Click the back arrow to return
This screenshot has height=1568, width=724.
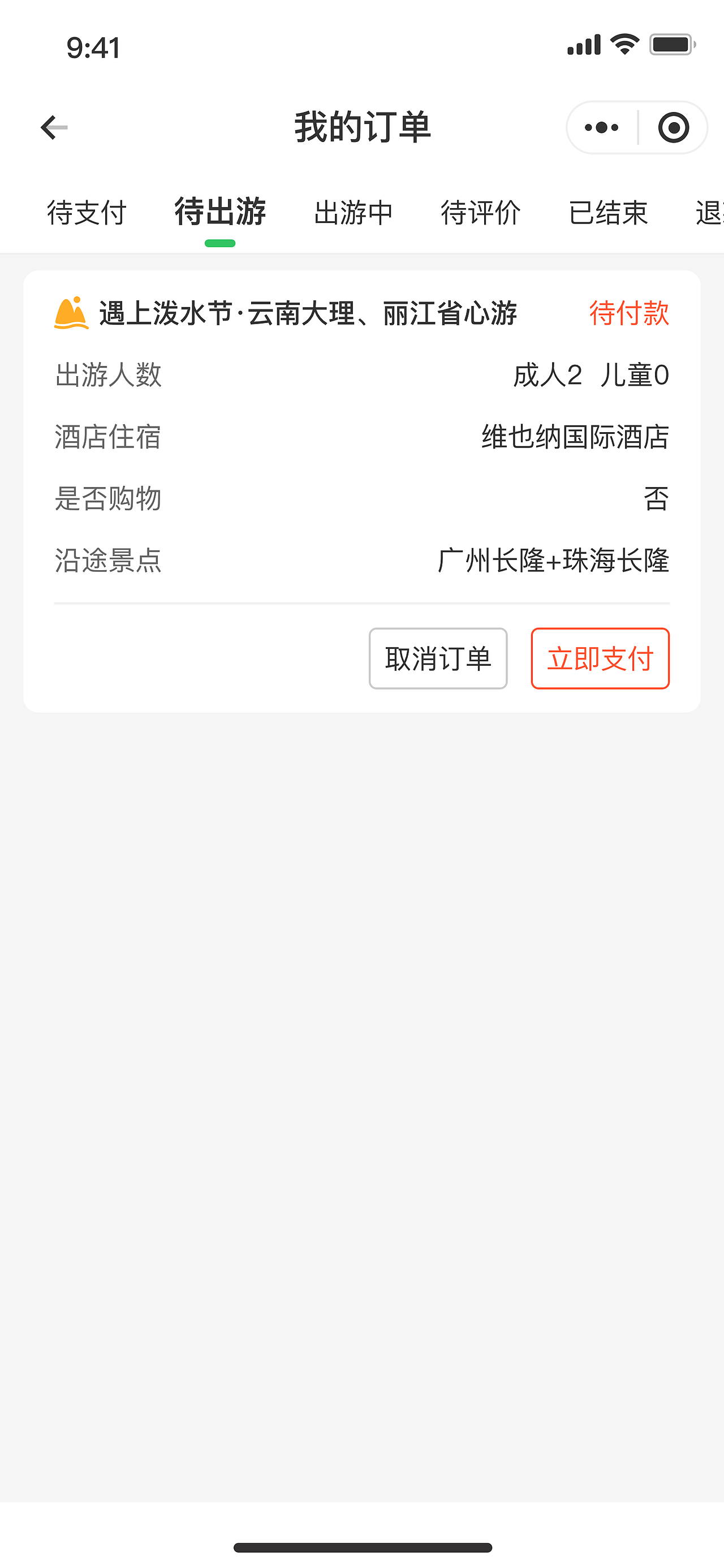[51, 127]
